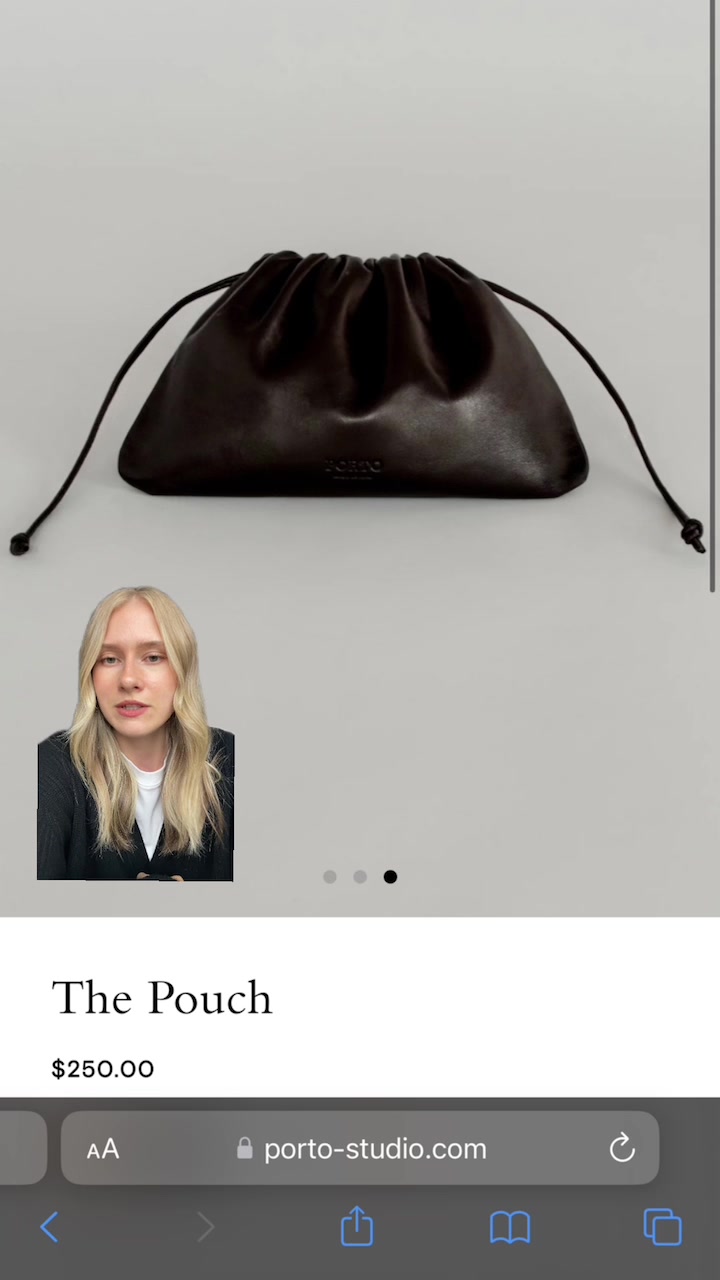Jump to the first product image dot

pyautogui.click(x=330, y=877)
